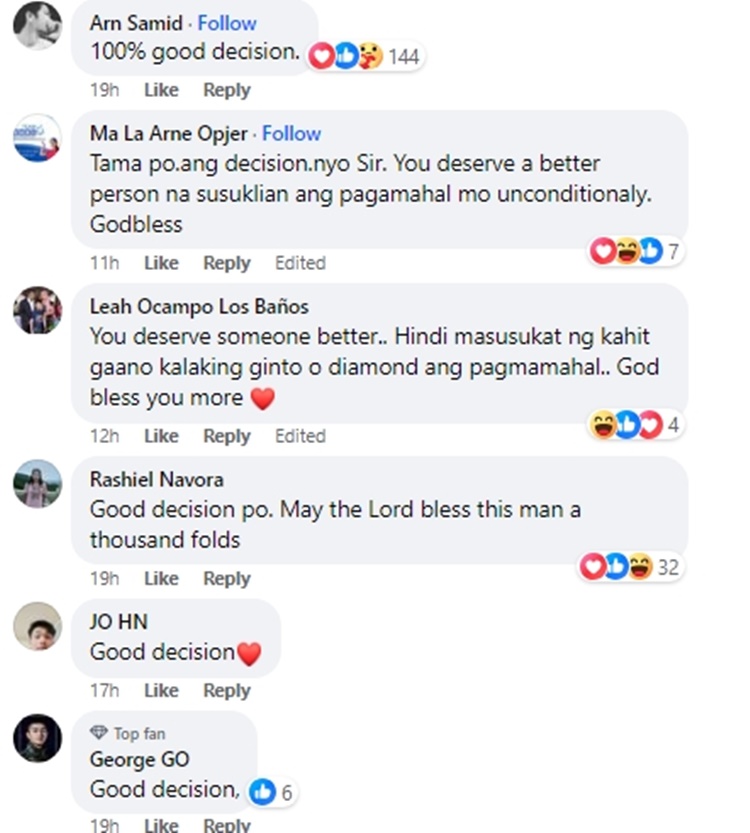Reply to Rashiel Navora's comment
This screenshot has height=833, width=750.
[226, 578]
